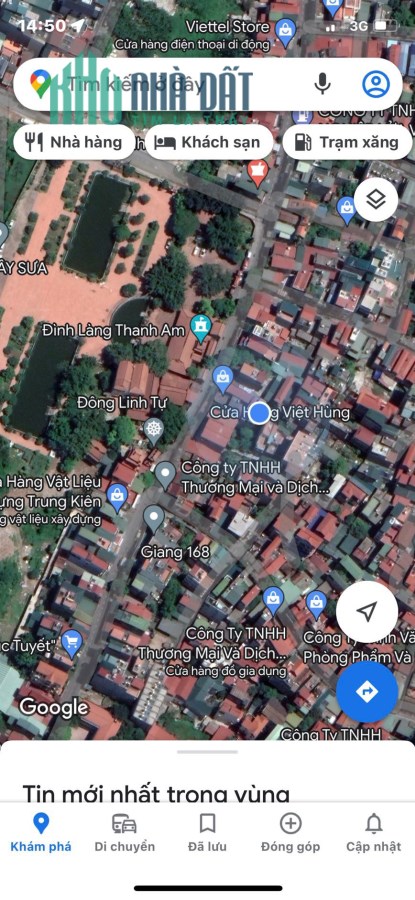415x900 pixels.
Task: Filter by the Khách sạn chip
Action: (209, 142)
